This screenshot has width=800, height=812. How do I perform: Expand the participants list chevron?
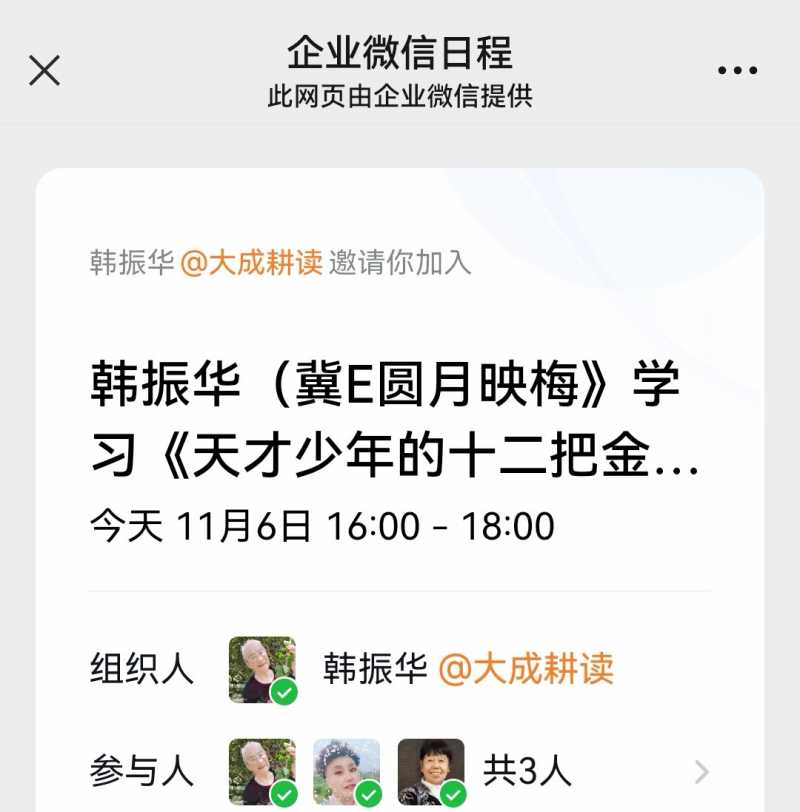[x=702, y=771]
